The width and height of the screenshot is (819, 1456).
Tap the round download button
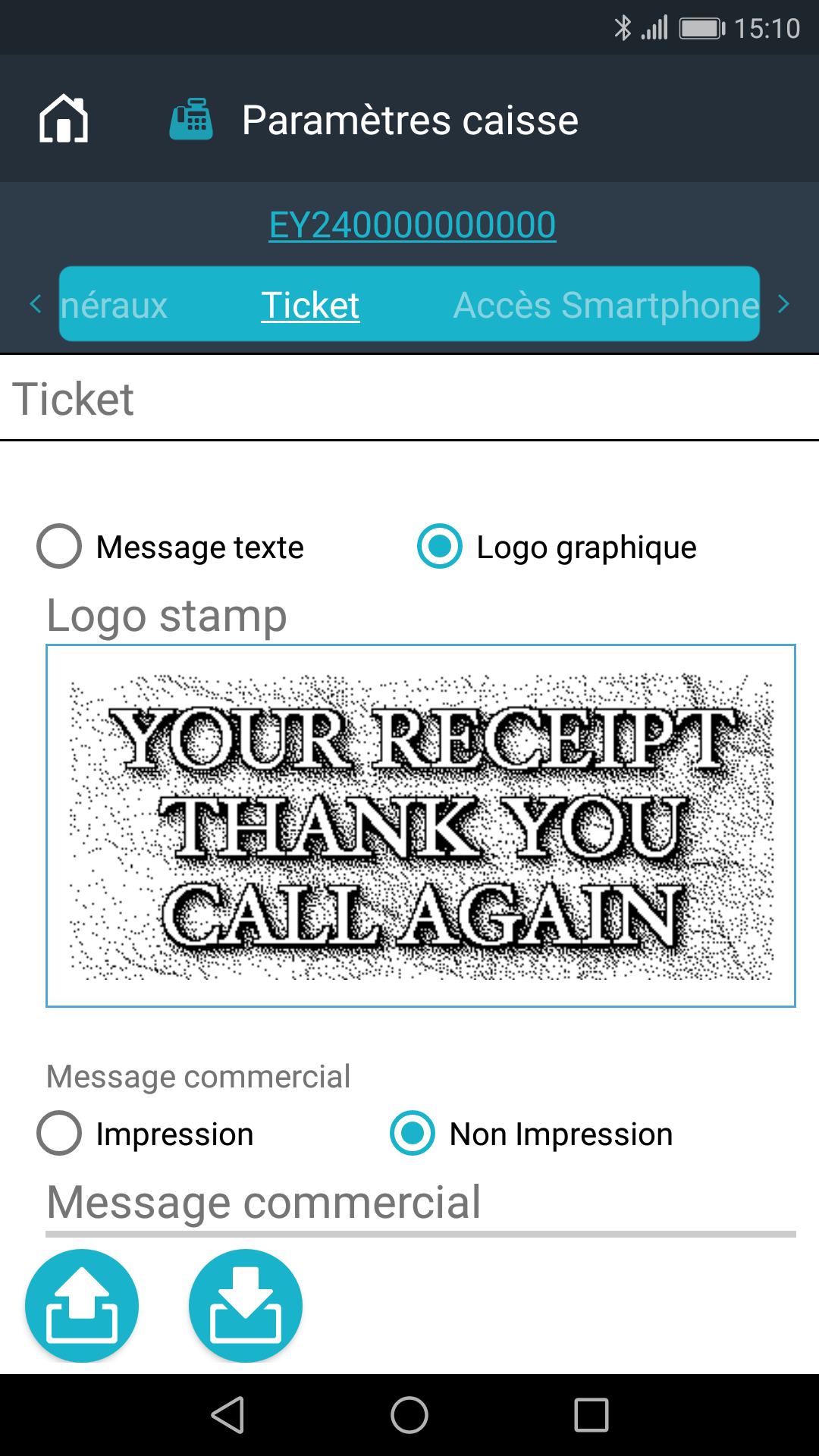coord(246,1306)
